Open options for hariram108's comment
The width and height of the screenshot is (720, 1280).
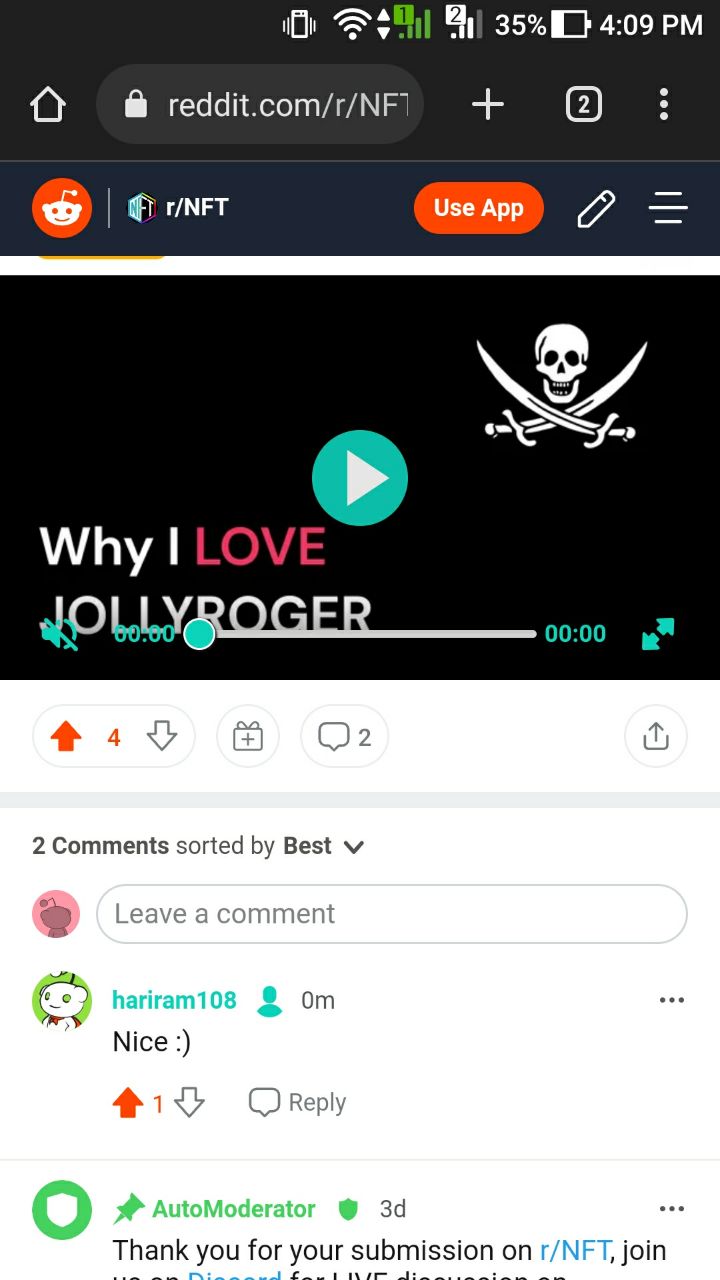pos(672,1000)
